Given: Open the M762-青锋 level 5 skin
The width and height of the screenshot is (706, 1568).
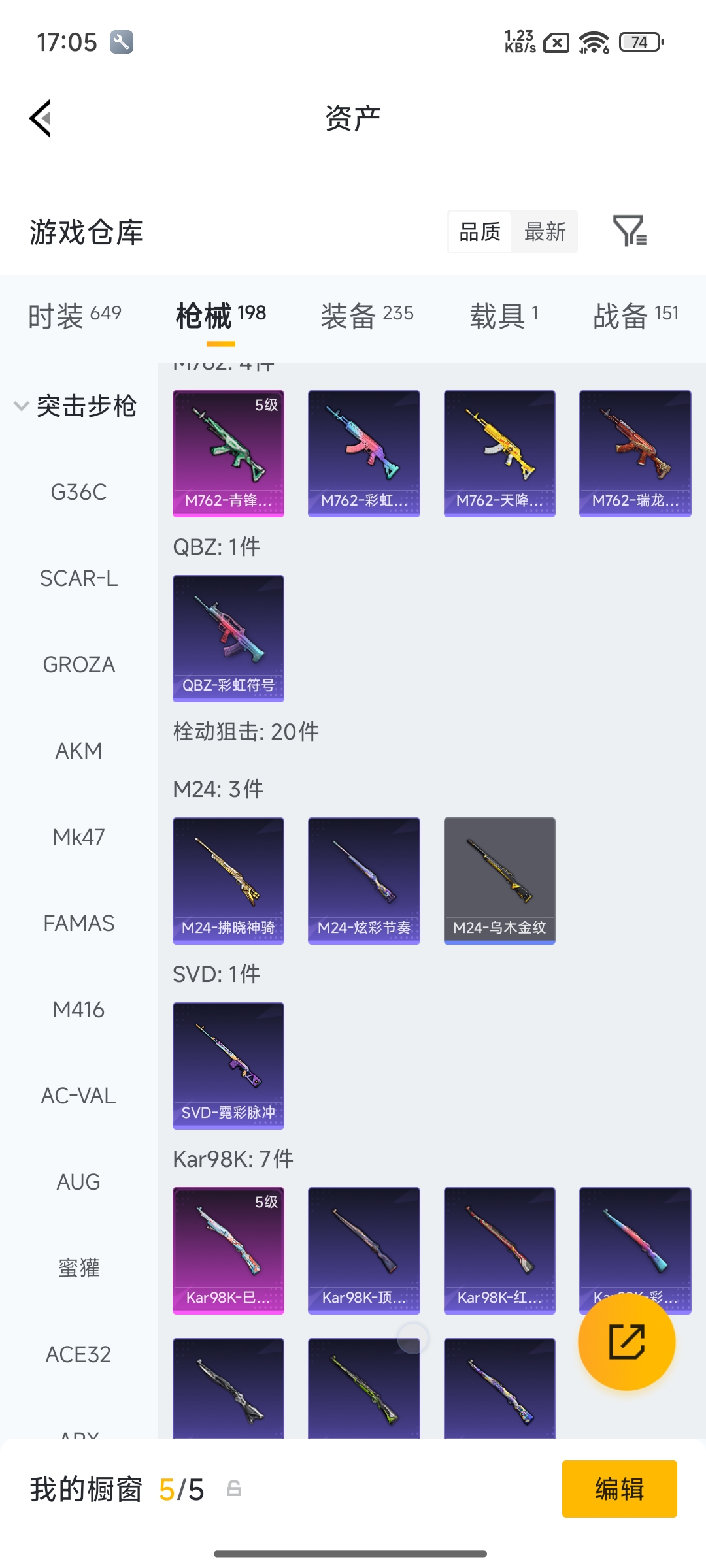Looking at the screenshot, I should [x=228, y=453].
